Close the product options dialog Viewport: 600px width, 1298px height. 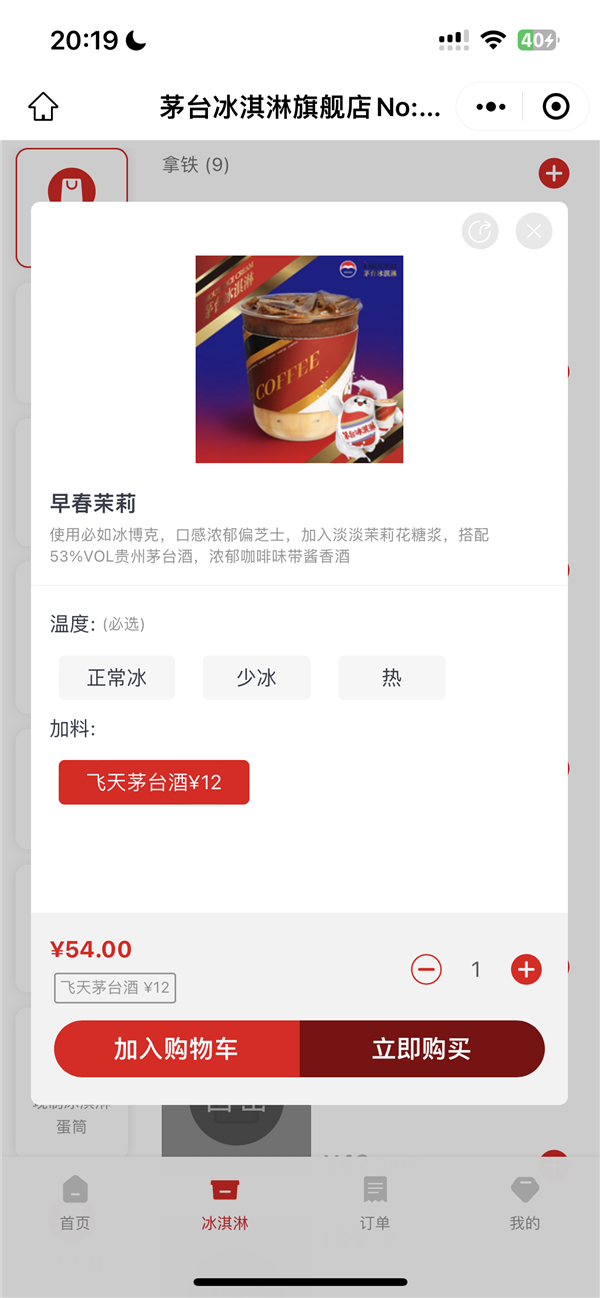[x=534, y=232]
